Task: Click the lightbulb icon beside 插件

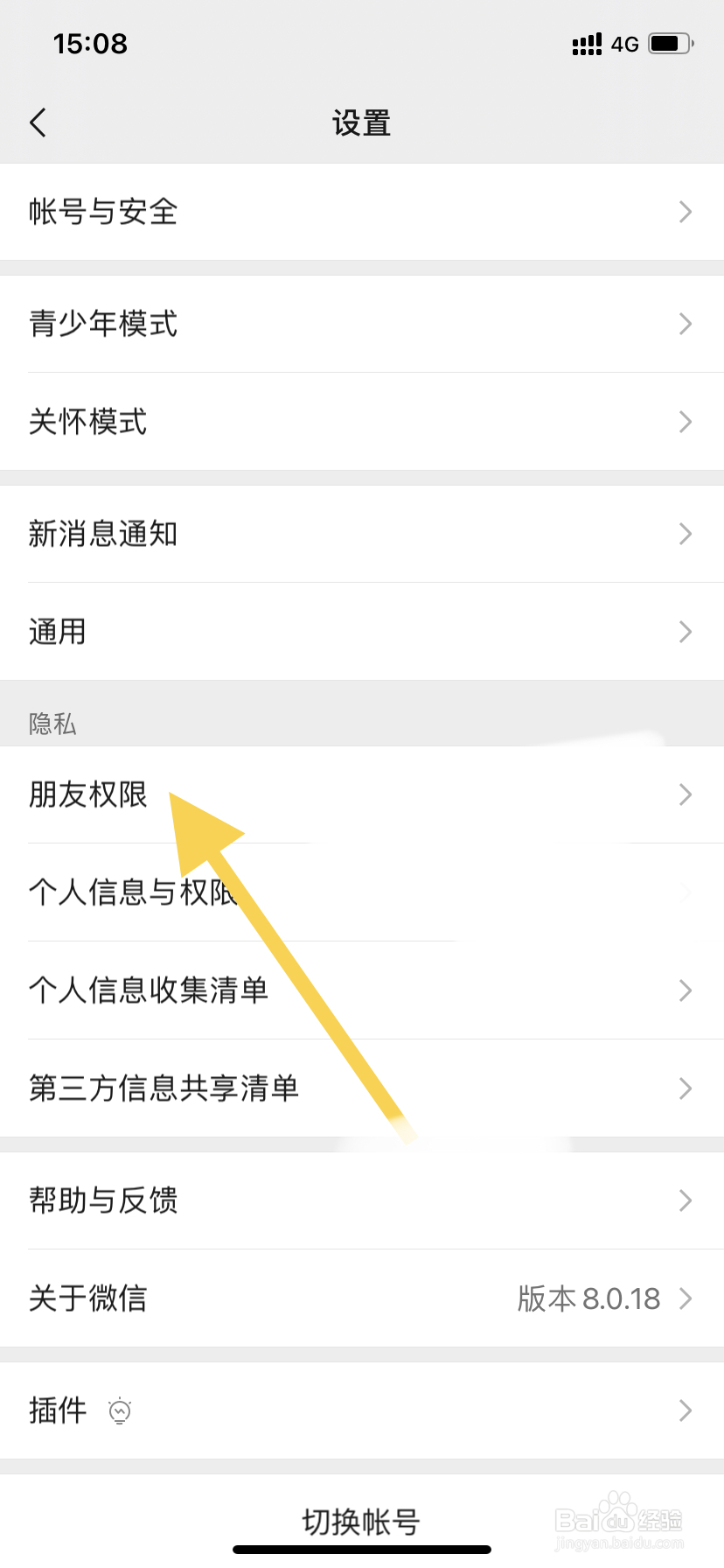Action: pos(121,1410)
